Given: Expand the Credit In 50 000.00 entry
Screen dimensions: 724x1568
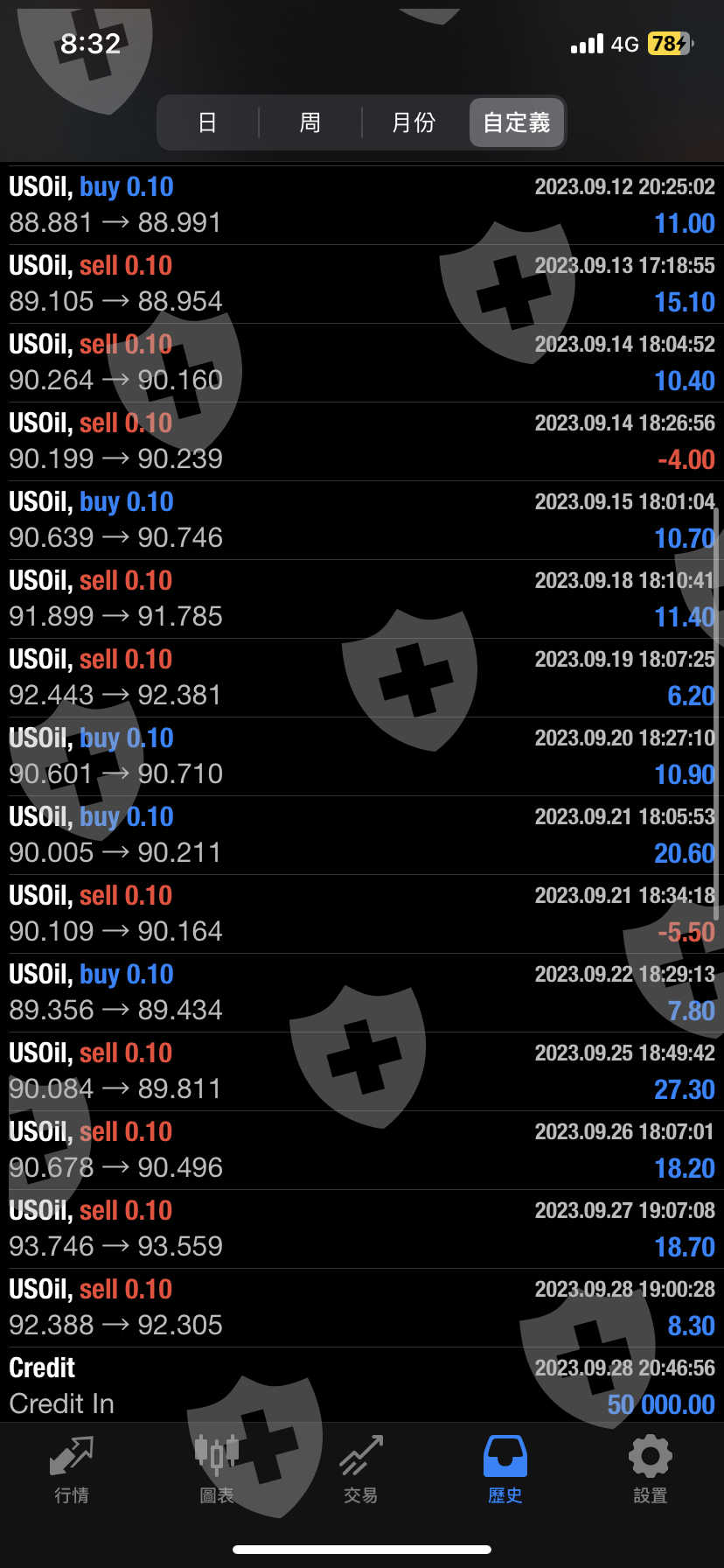Looking at the screenshot, I should (362, 1386).
